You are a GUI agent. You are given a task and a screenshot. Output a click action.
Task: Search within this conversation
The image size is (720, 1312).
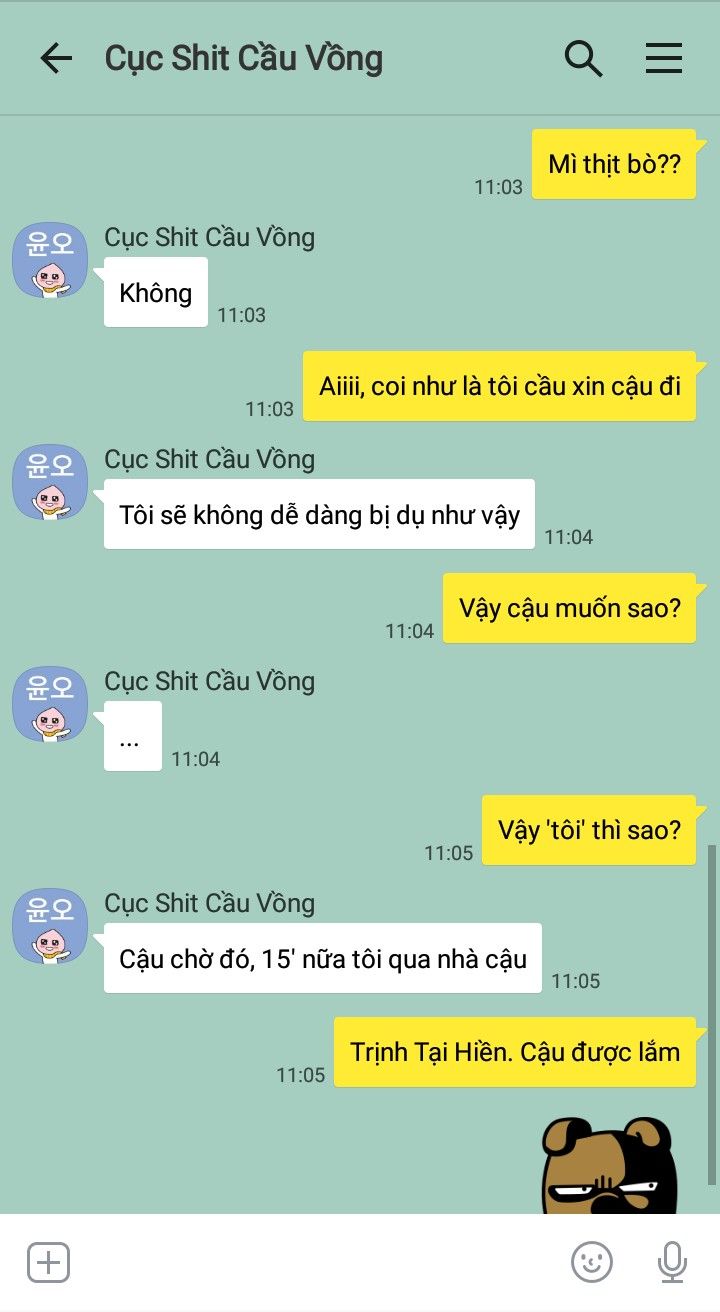click(x=583, y=59)
